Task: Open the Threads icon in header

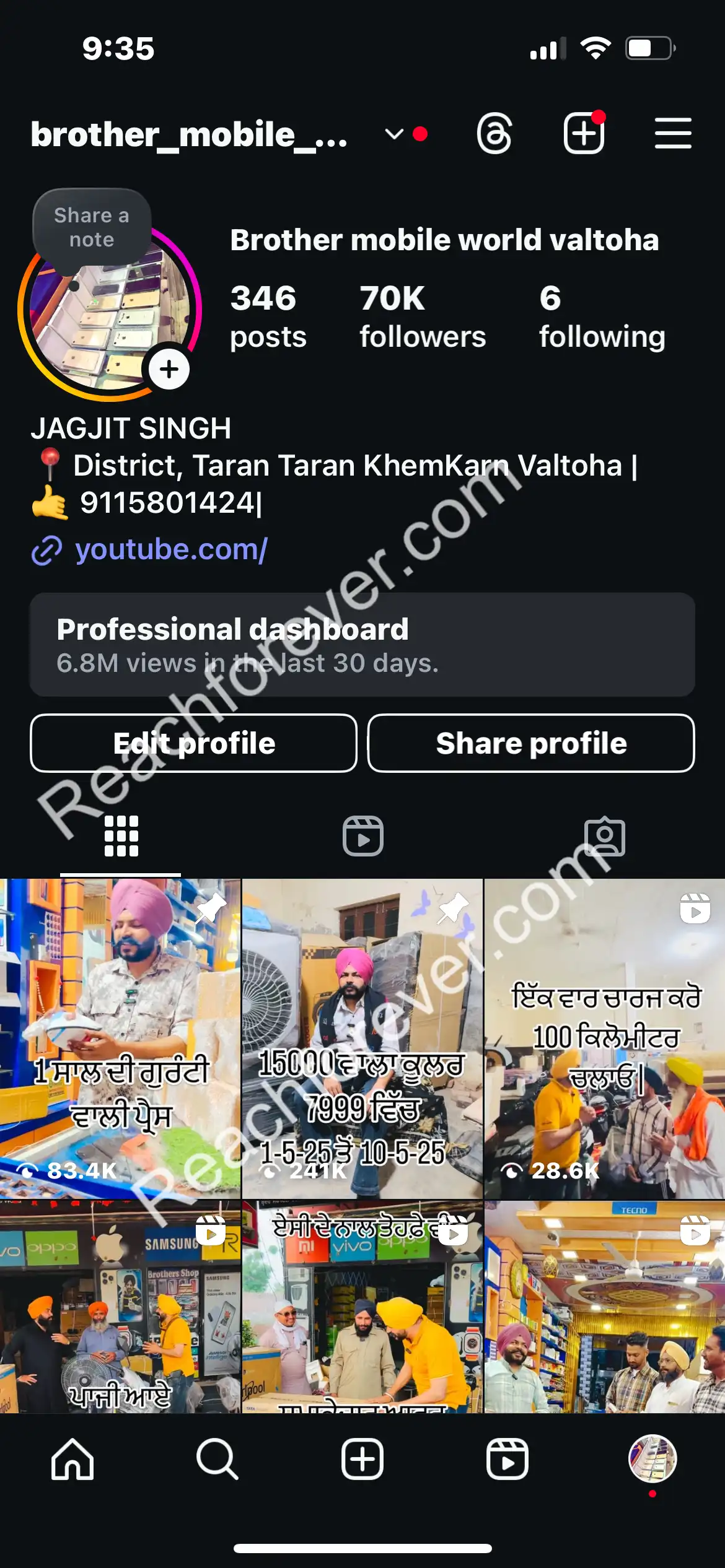Action: (x=494, y=133)
